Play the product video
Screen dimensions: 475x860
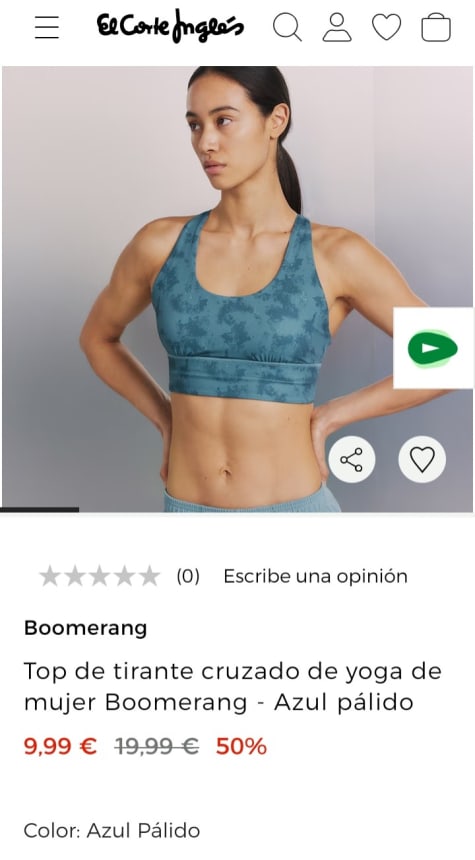point(433,348)
